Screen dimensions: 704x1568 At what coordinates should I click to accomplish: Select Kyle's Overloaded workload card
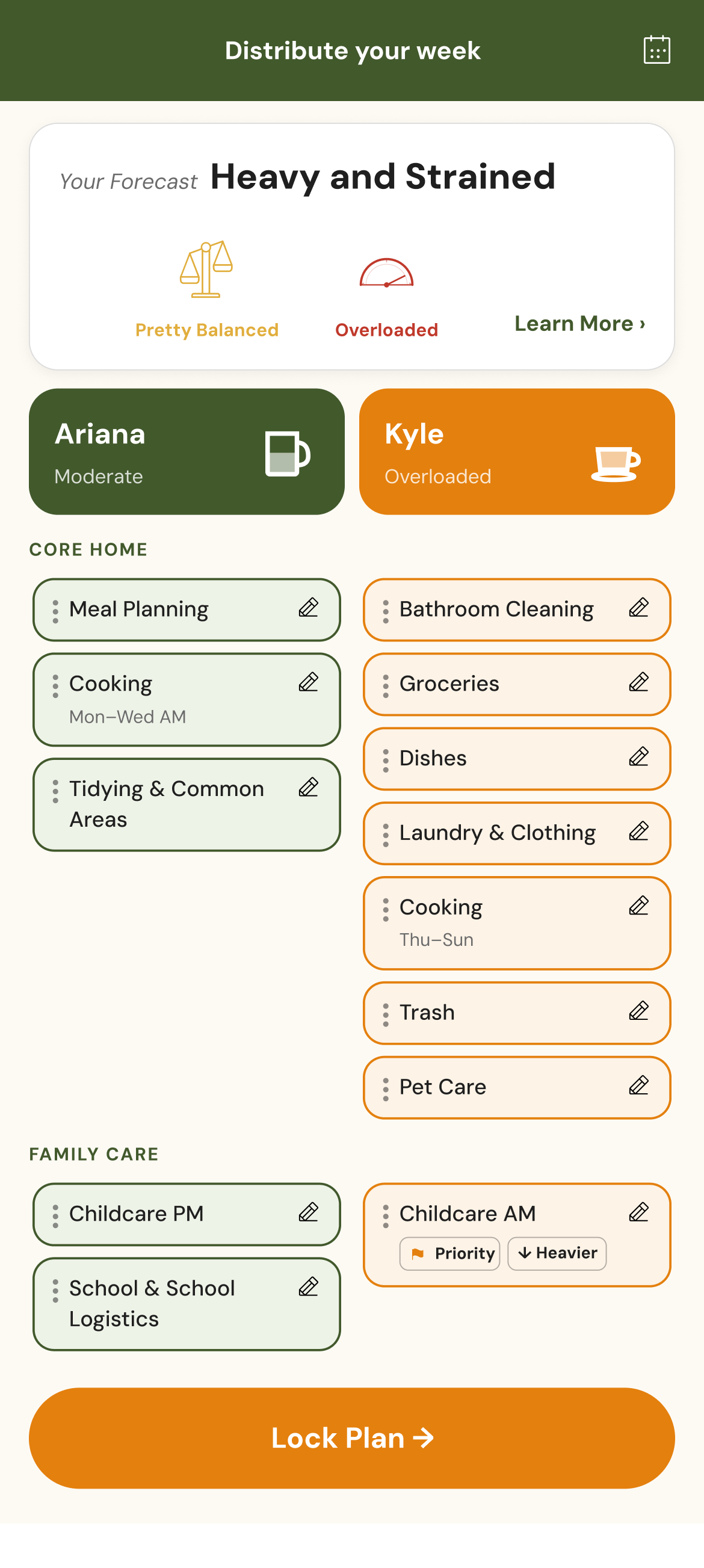tap(517, 452)
